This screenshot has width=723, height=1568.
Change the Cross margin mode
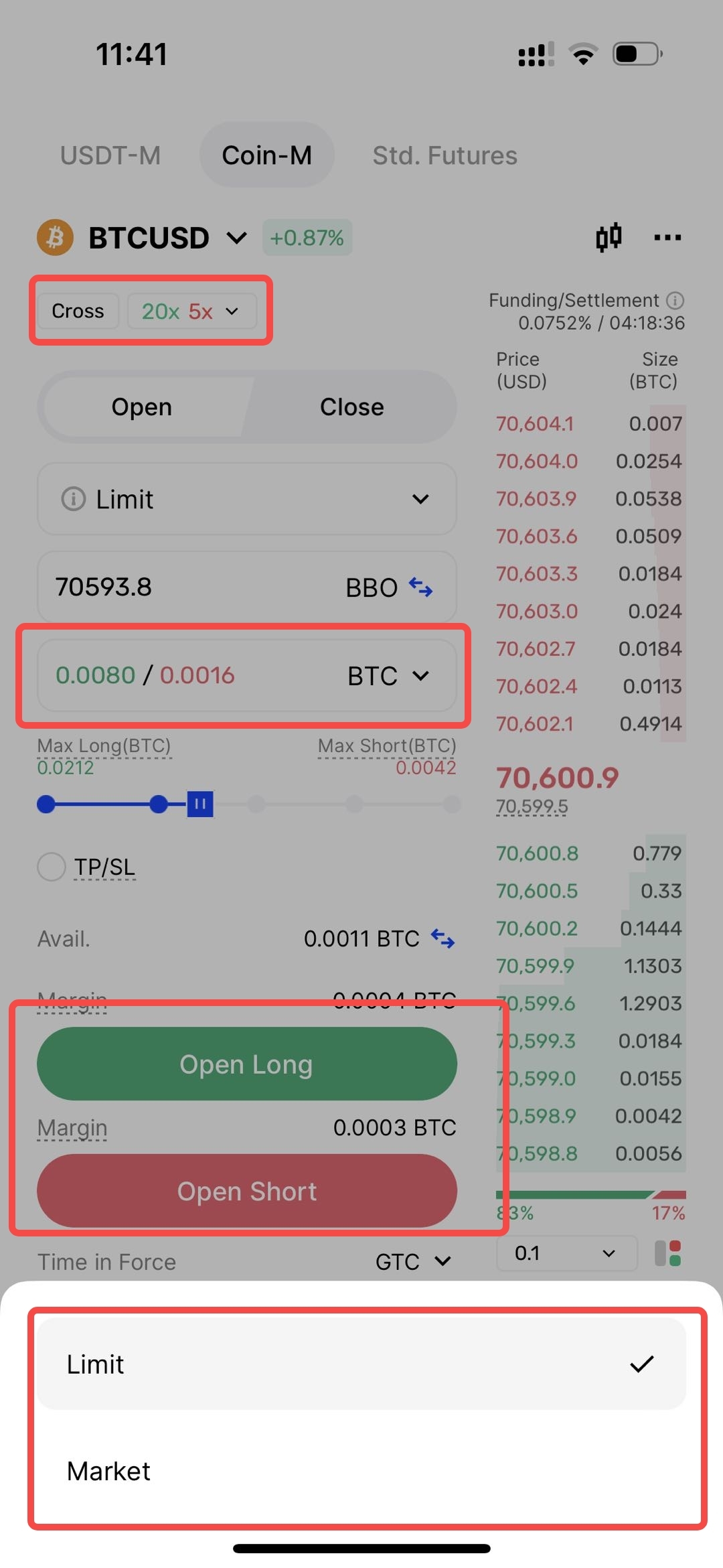tap(78, 311)
